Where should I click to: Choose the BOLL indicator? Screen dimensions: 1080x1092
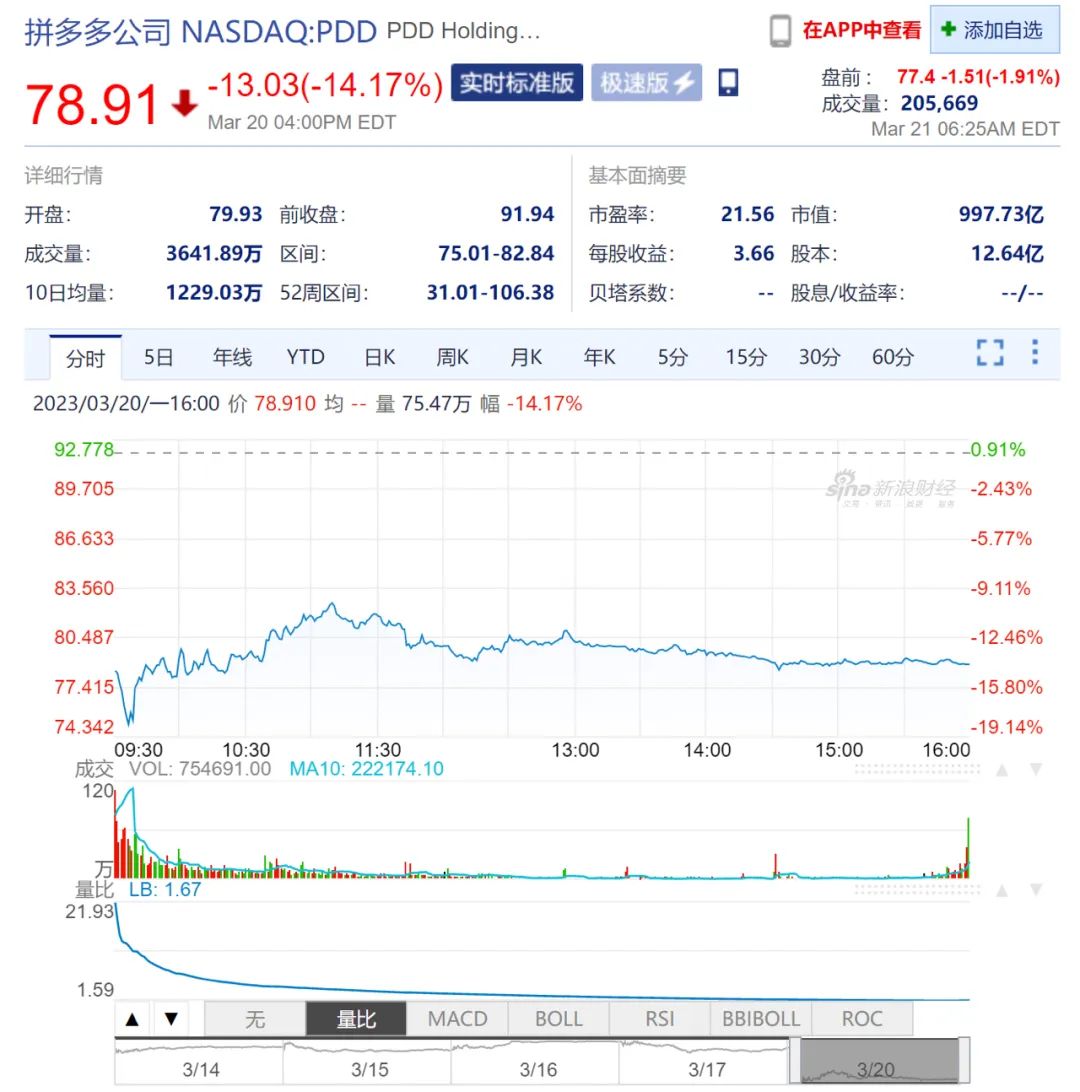[x=558, y=1019]
